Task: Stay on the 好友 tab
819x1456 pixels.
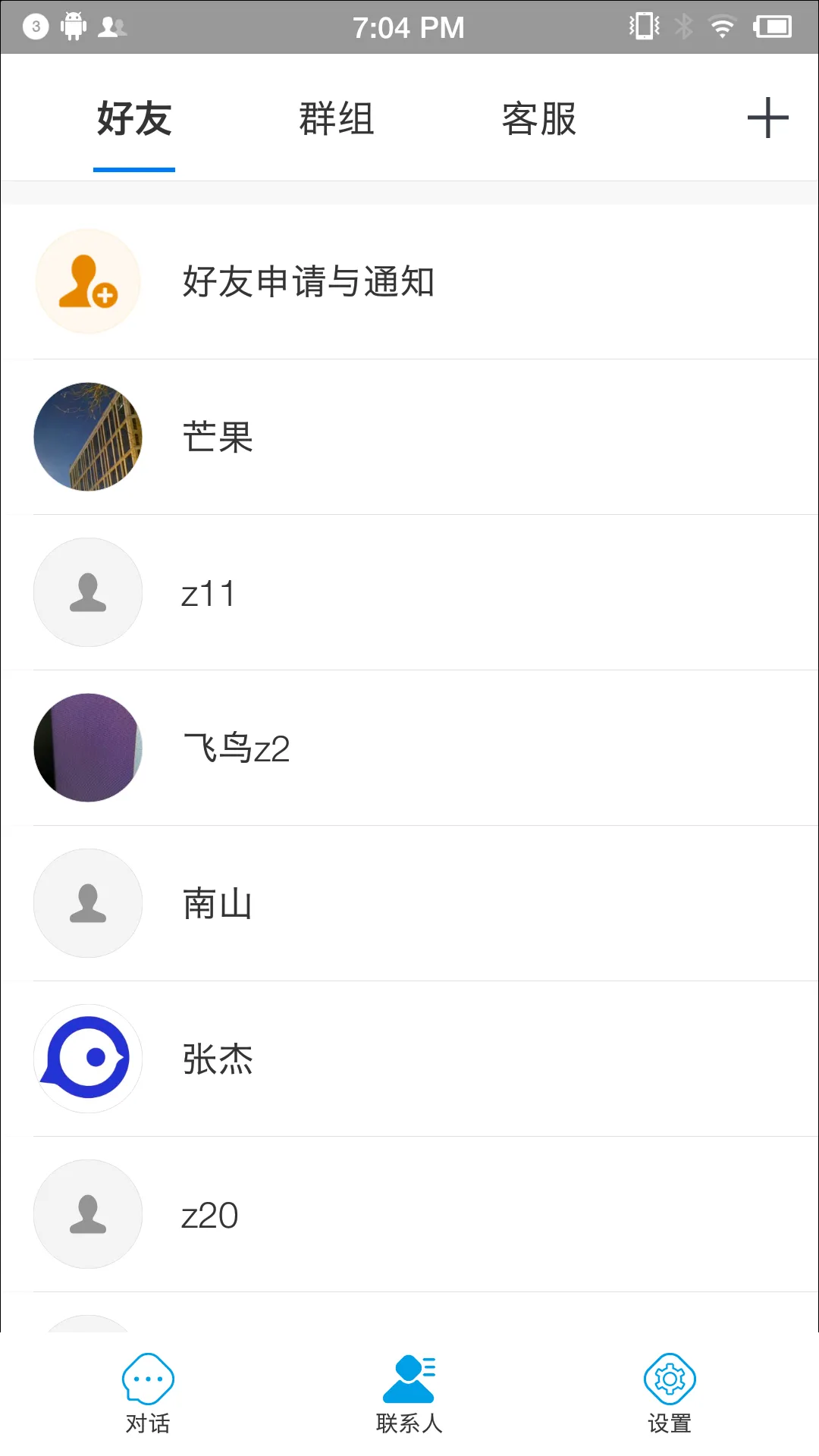Action: tap(133, 118)
